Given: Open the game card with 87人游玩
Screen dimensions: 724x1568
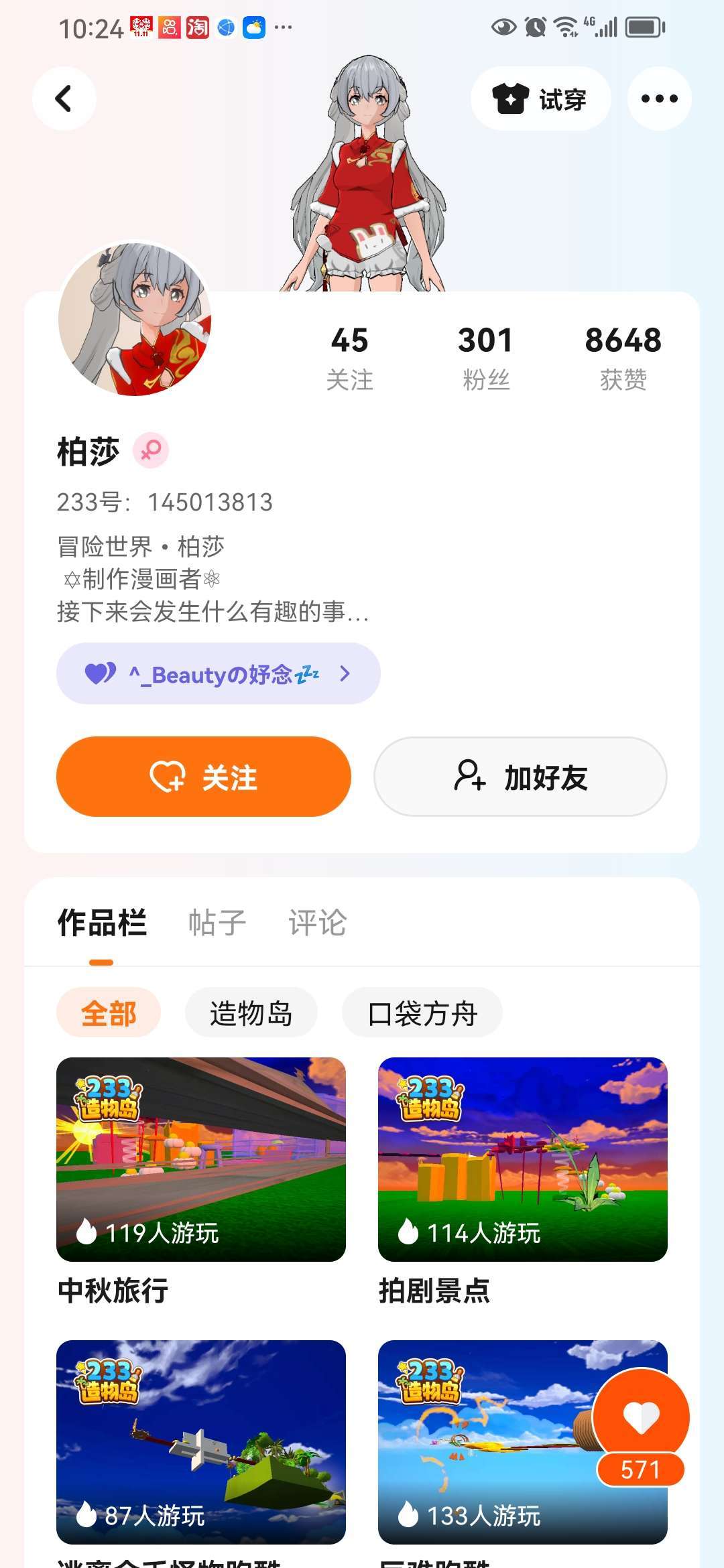Looking at the screenshot, I should [x=201, y=1441].
